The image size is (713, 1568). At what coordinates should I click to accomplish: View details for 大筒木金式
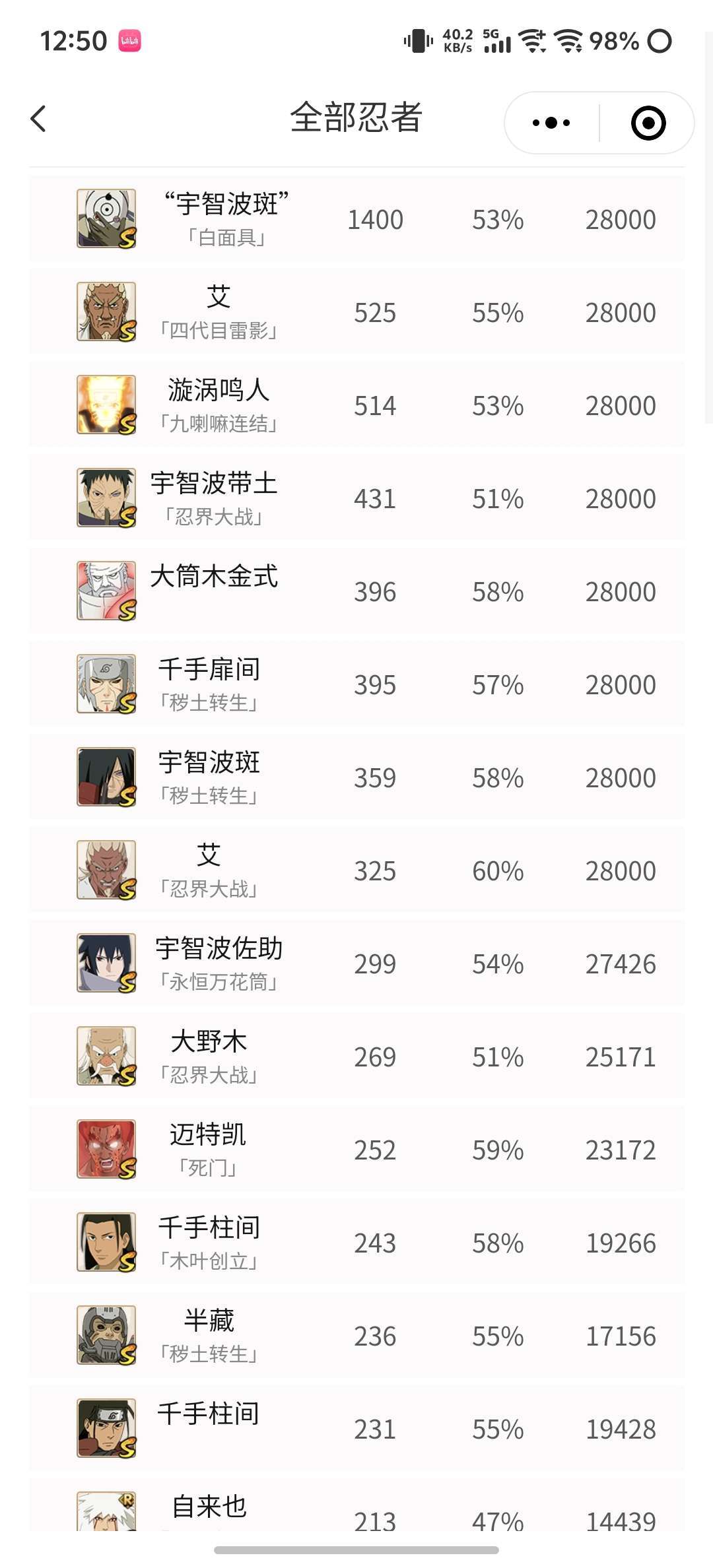pyautogui.click(x=356, y=591)
